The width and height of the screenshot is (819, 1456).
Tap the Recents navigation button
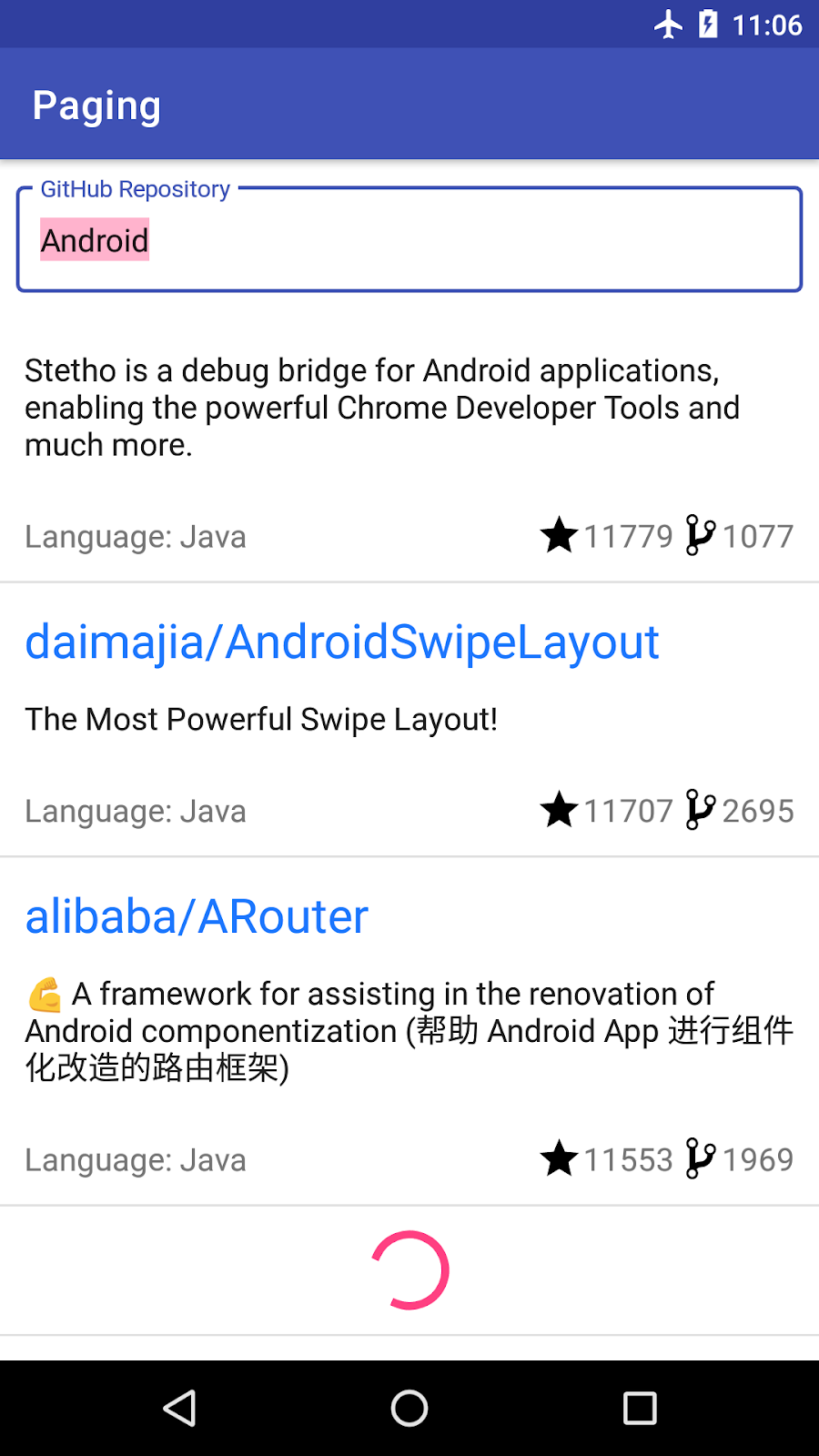[639, 1407]
